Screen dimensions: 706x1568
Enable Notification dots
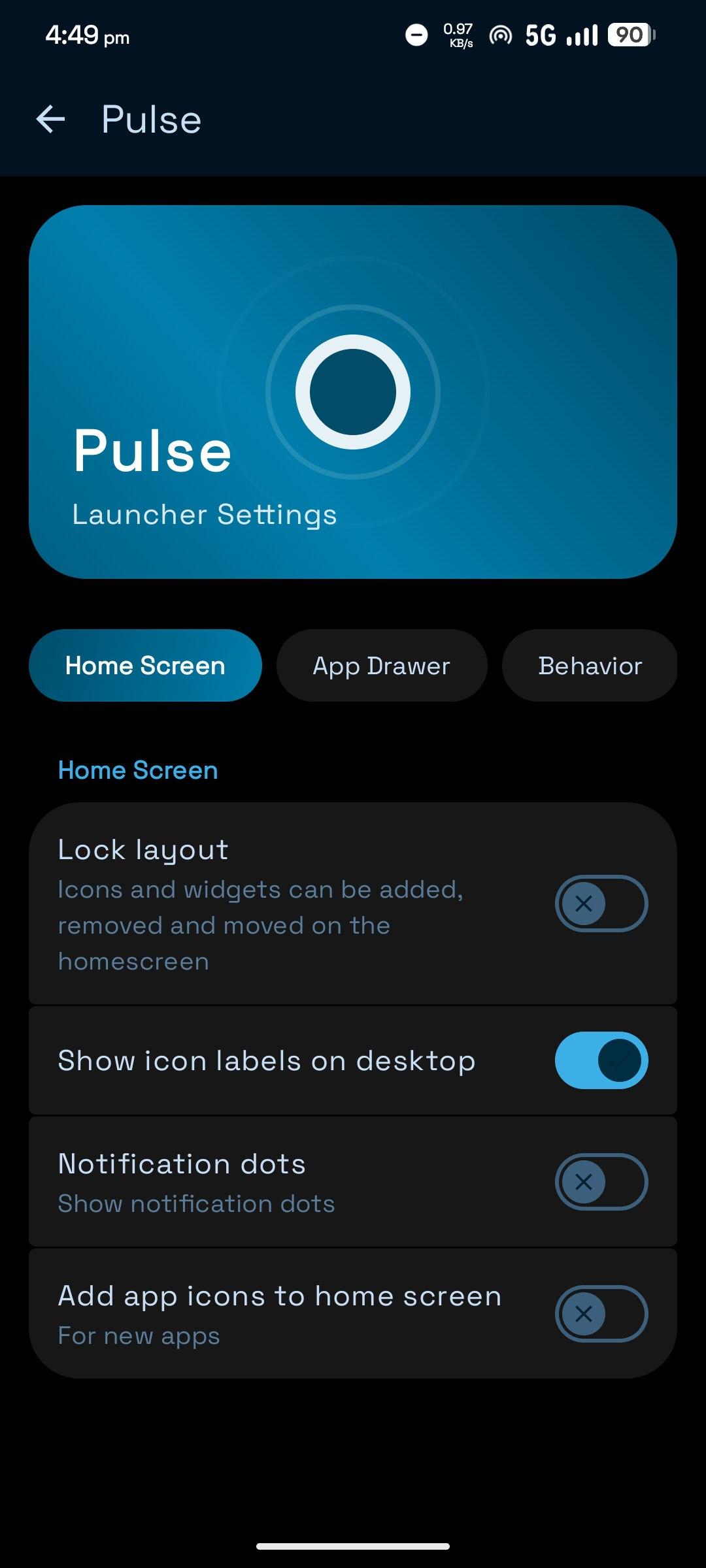pos(601,1182)
